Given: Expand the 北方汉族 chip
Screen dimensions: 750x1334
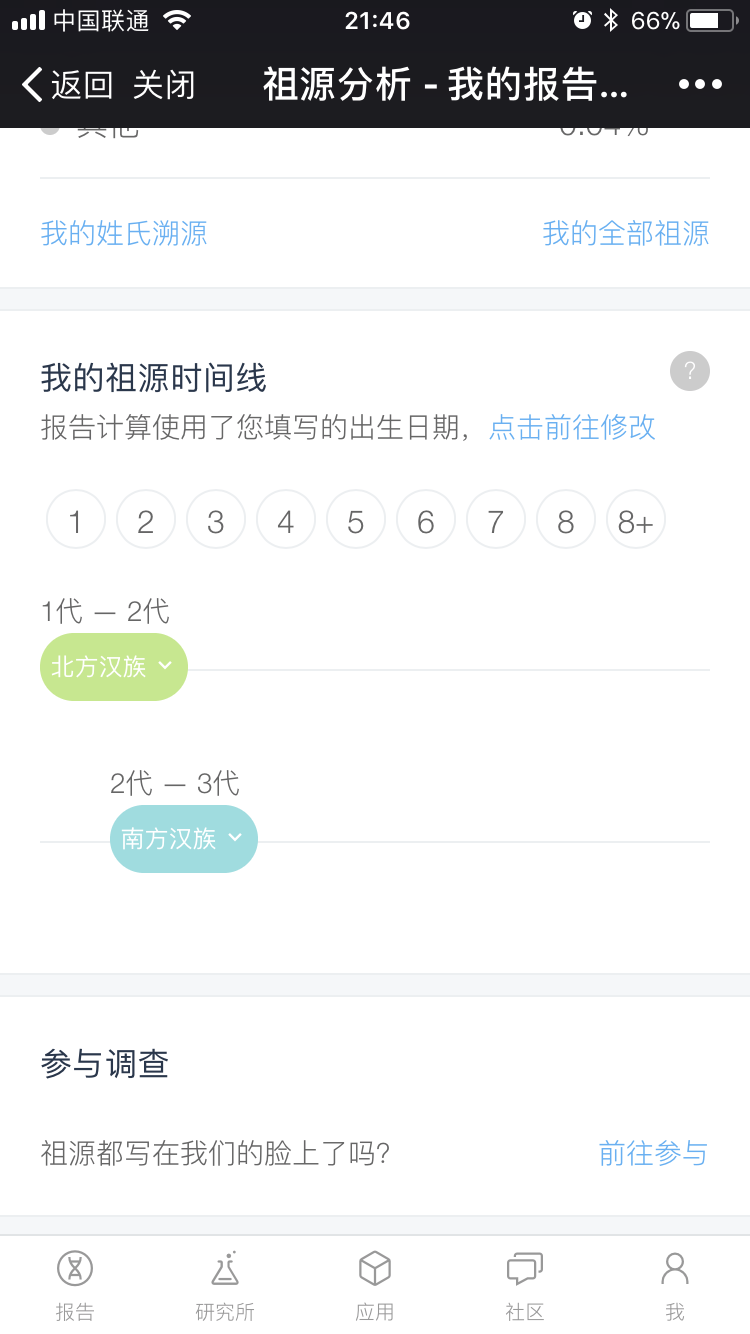Looking at the screenshot, I should [x=114, y=667].
